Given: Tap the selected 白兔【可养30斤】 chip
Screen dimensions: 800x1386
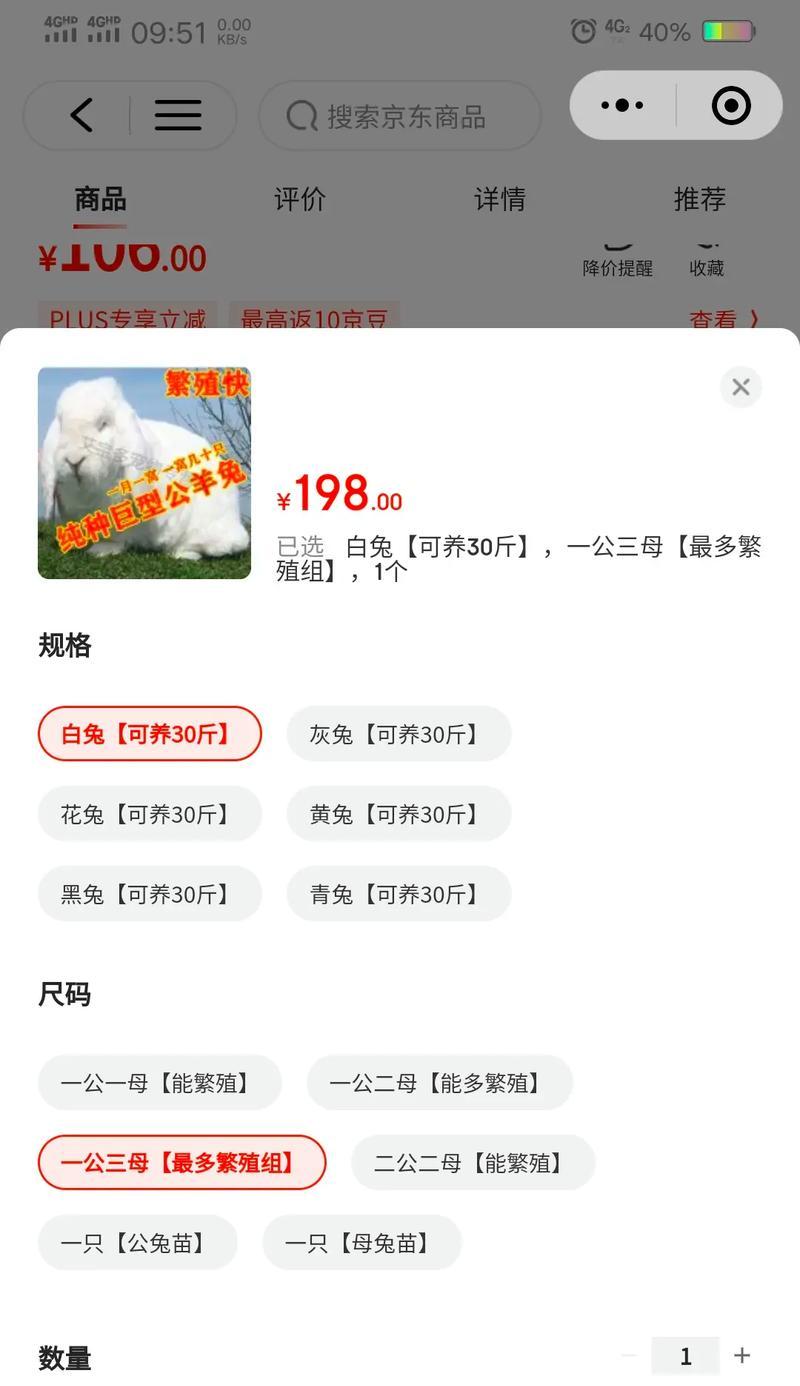Looking at the screenshot, I should pos(149,734).
